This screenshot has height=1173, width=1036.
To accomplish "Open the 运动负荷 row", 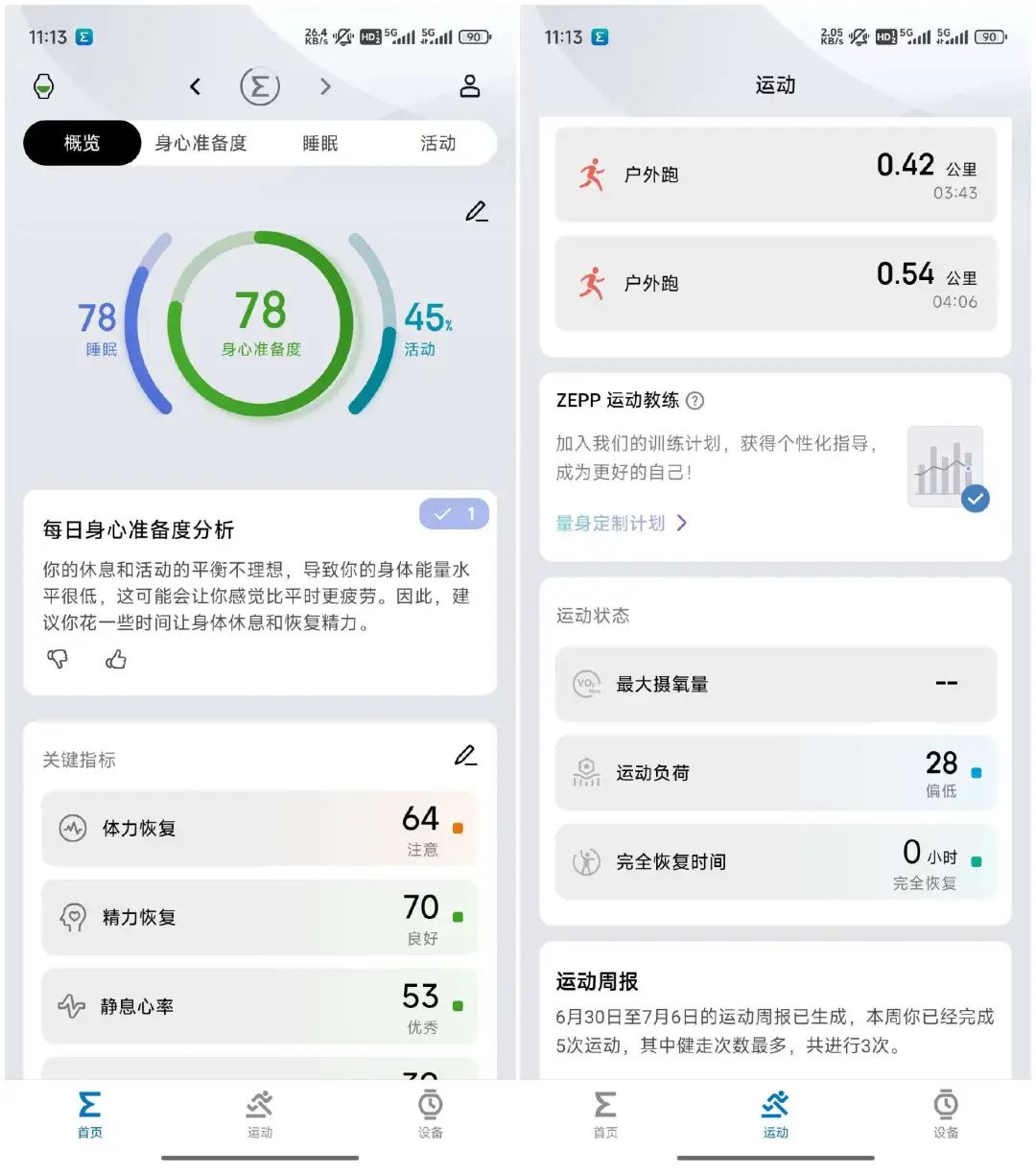I will pos(775,773).
